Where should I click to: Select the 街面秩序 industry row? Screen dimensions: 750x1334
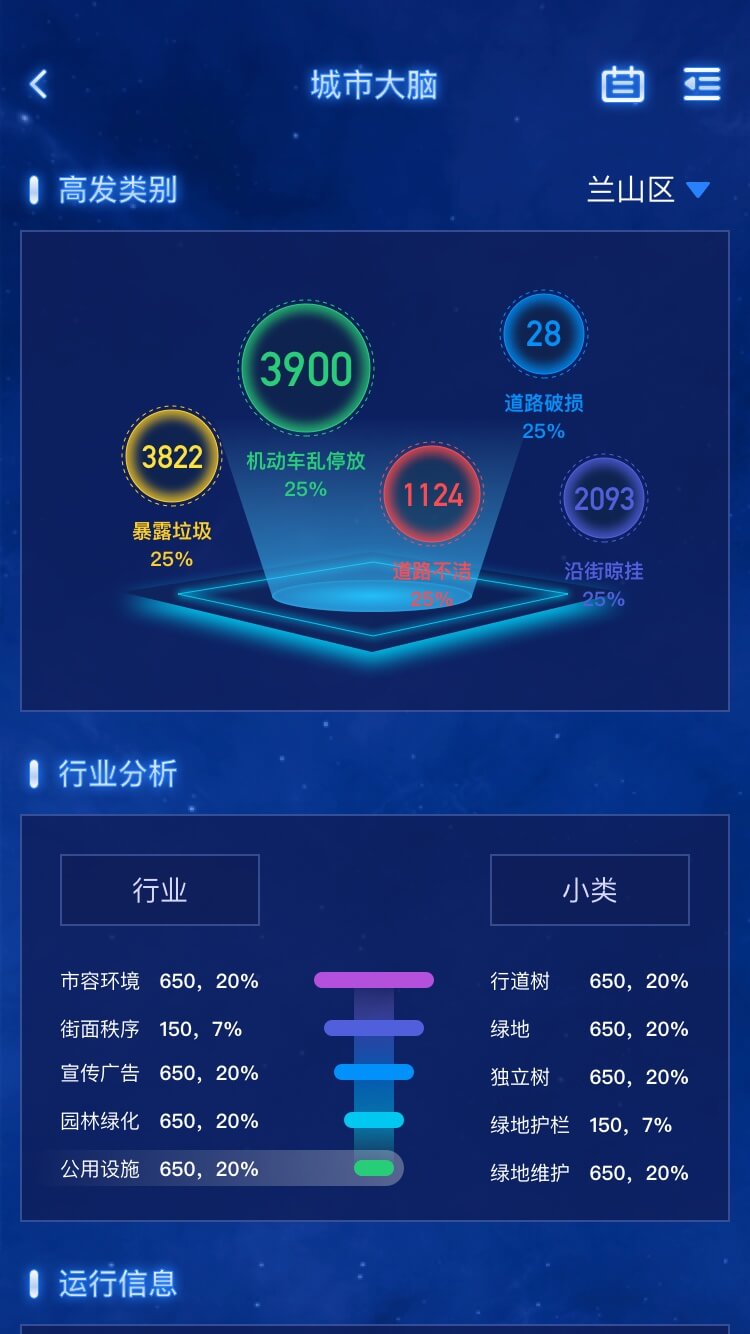[x=150, y=1029]
